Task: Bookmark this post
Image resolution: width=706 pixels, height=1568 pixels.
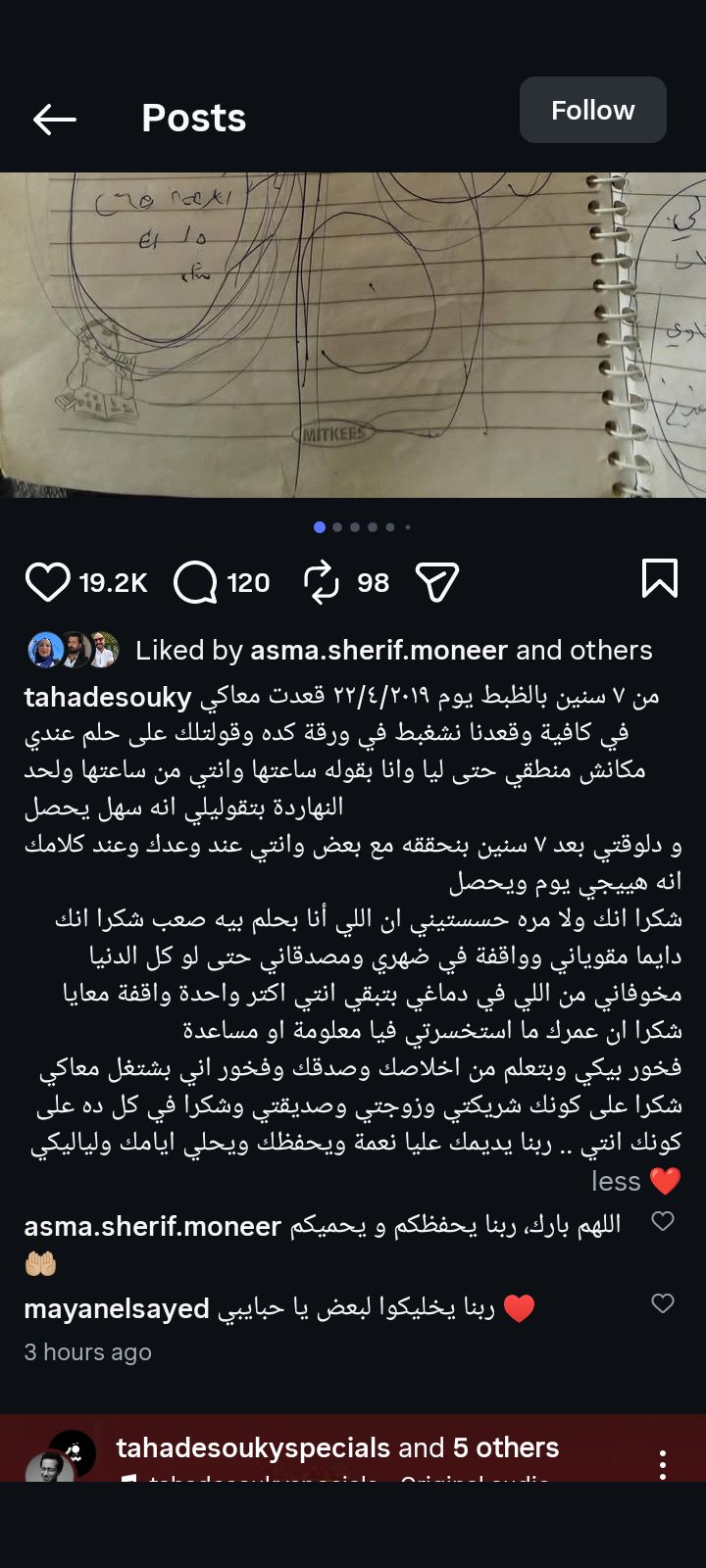Action: 659,578
